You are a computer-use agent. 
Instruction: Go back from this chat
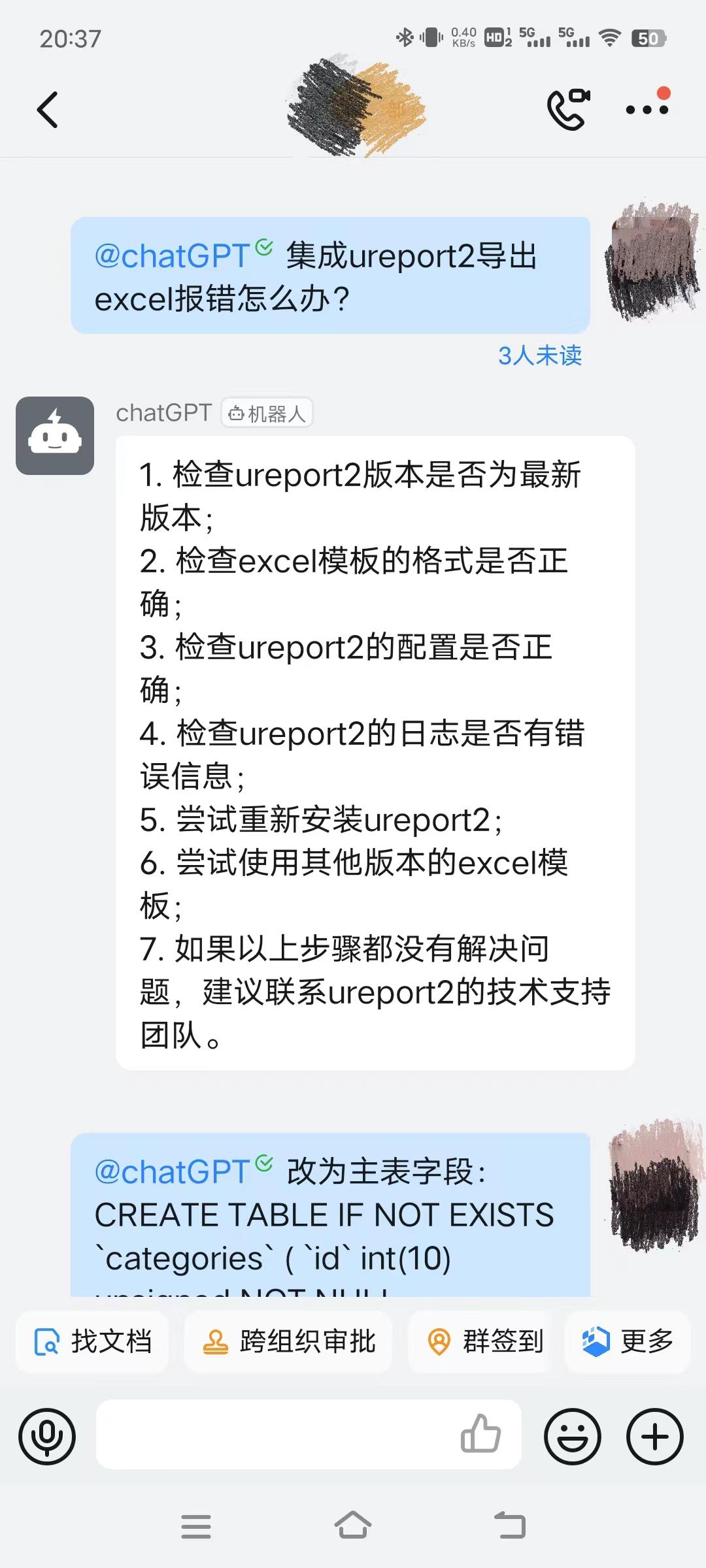(x=48, y=110)
